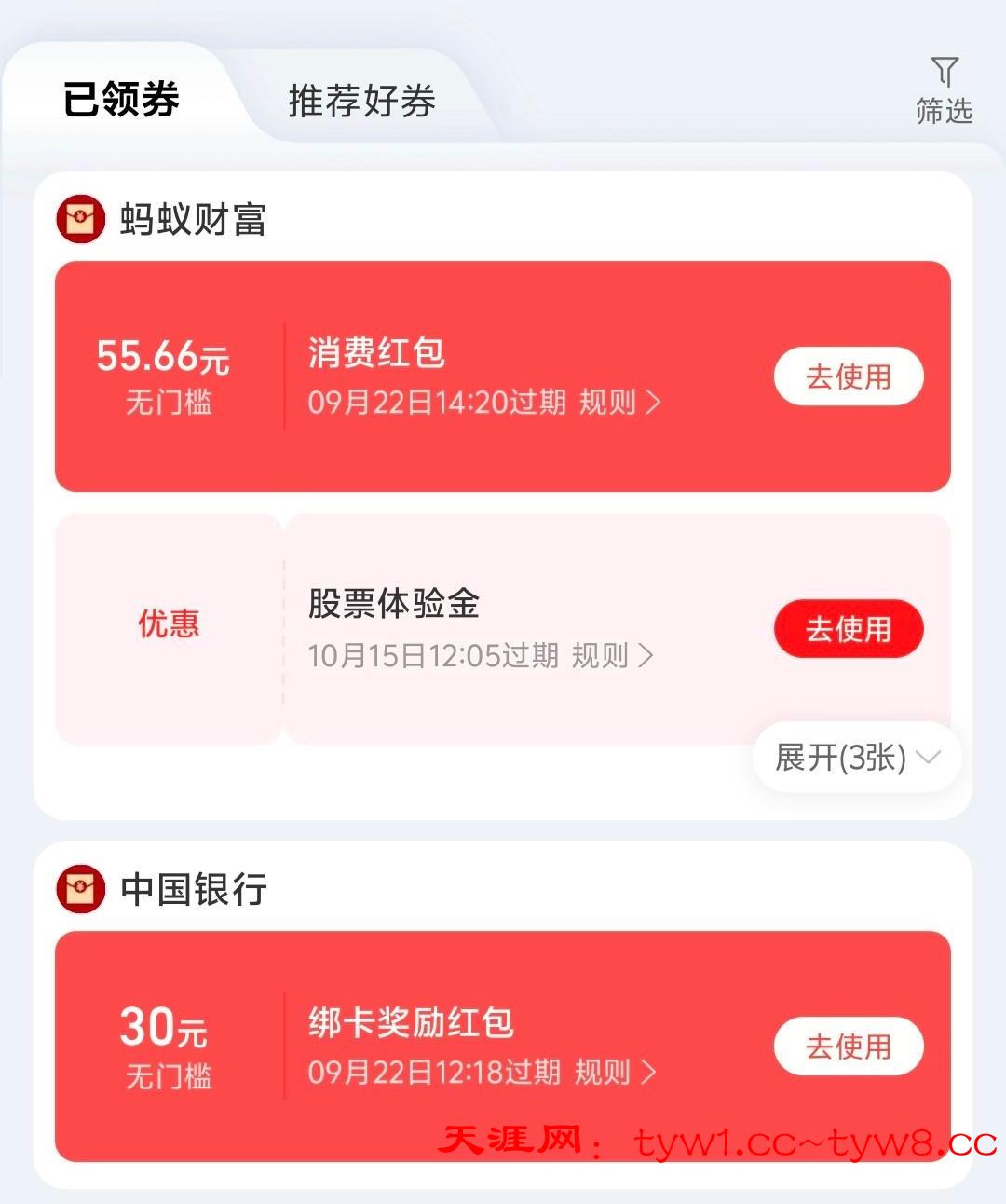The width and height of the screenshot is (1006, 1204).
Task: Select the 已领券 tab
Action: [121, 100]
